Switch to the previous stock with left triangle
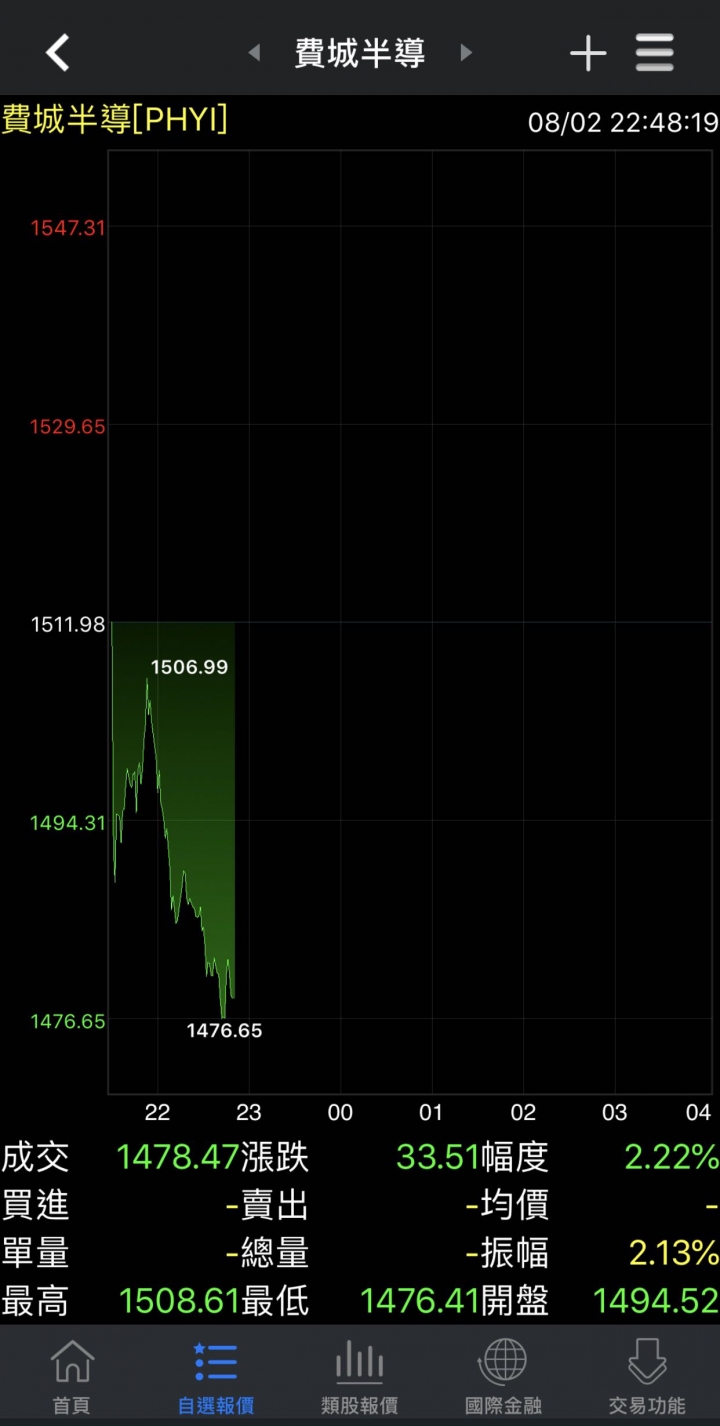The width and height of the screenshot is (720, 1426). coord(254,52)
